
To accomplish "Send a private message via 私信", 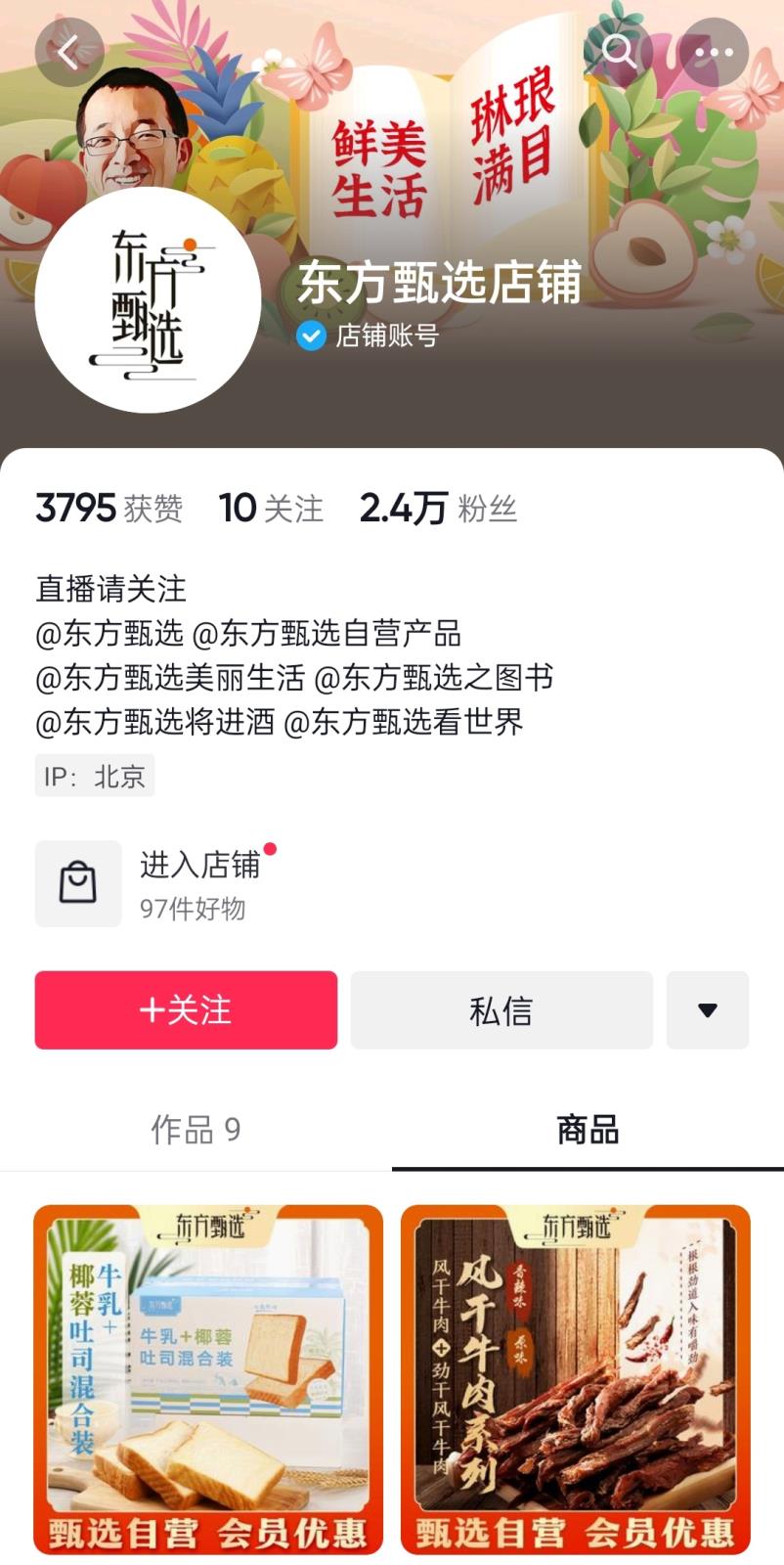I will point(501,1009).
